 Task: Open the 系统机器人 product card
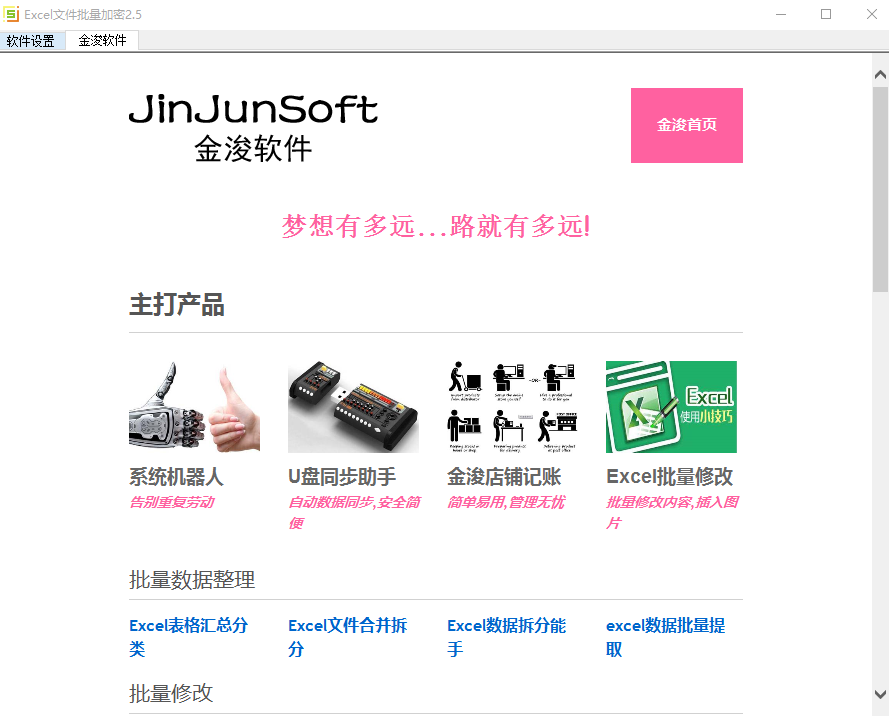176,476
